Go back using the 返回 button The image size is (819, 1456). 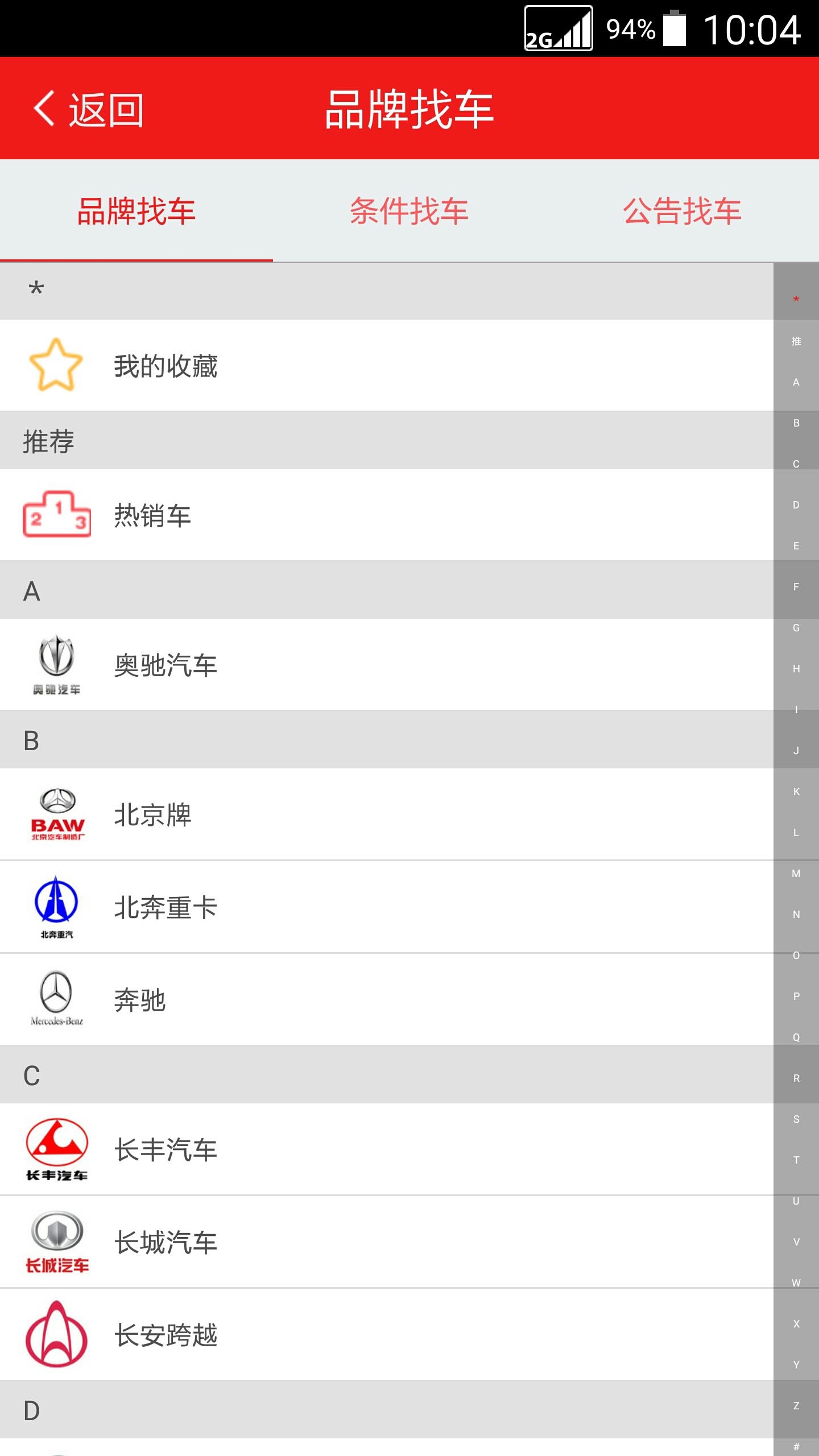[88, 109]
